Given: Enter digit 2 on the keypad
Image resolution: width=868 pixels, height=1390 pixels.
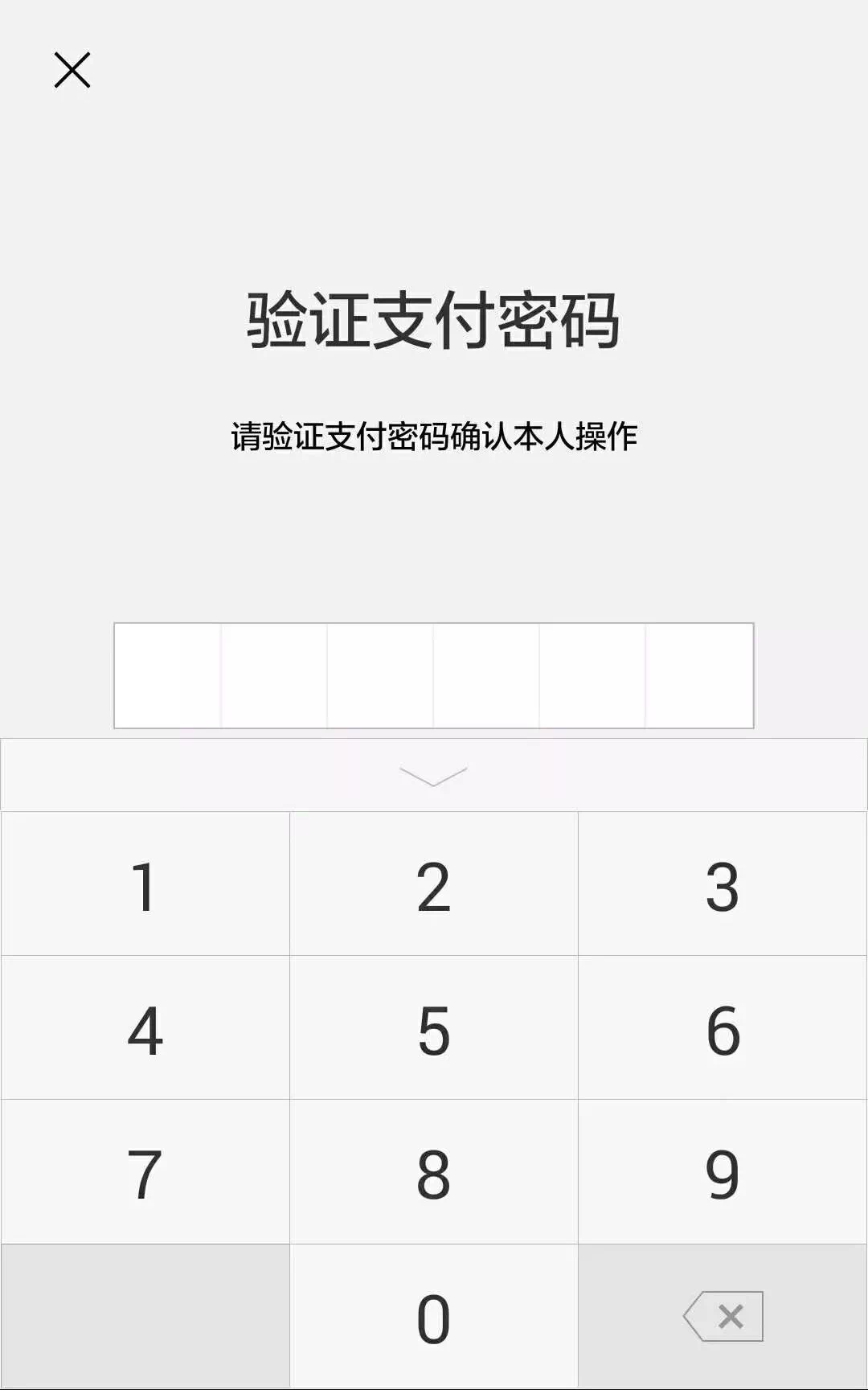Looking at the screenshot, I should pyautogui.click(x=434, y=884).
